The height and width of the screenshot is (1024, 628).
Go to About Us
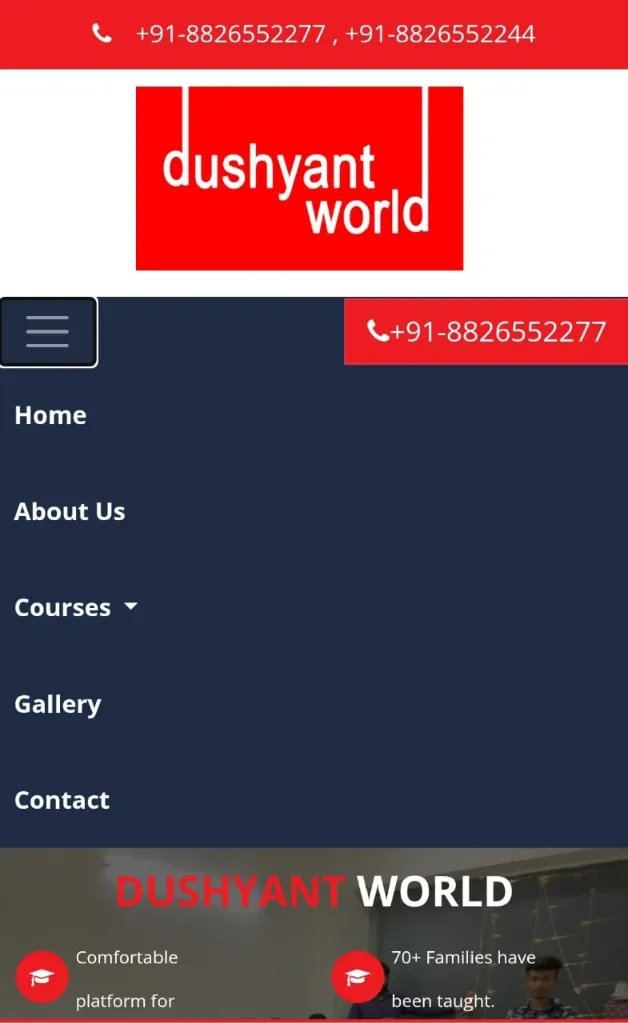[70, 512]
